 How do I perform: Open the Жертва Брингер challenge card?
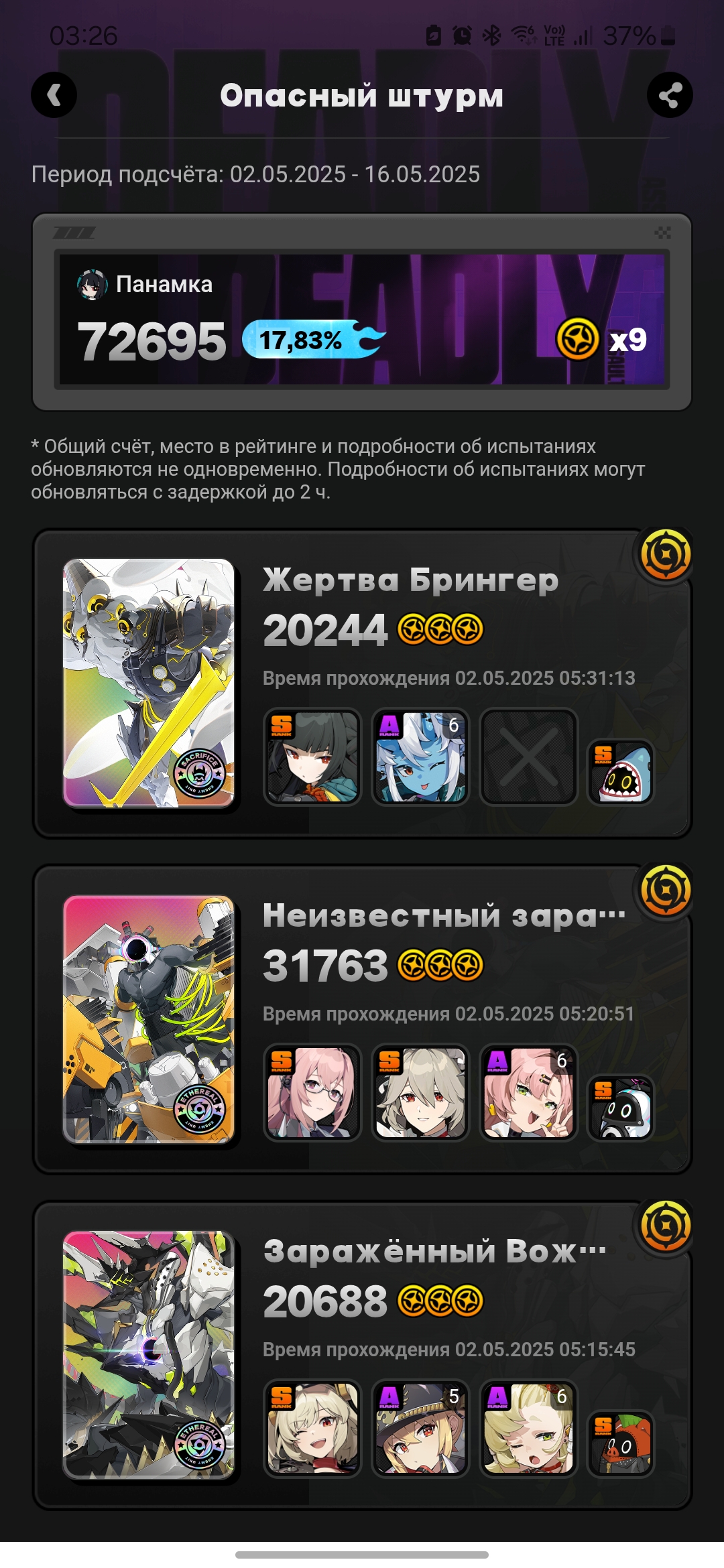[362, 683]
